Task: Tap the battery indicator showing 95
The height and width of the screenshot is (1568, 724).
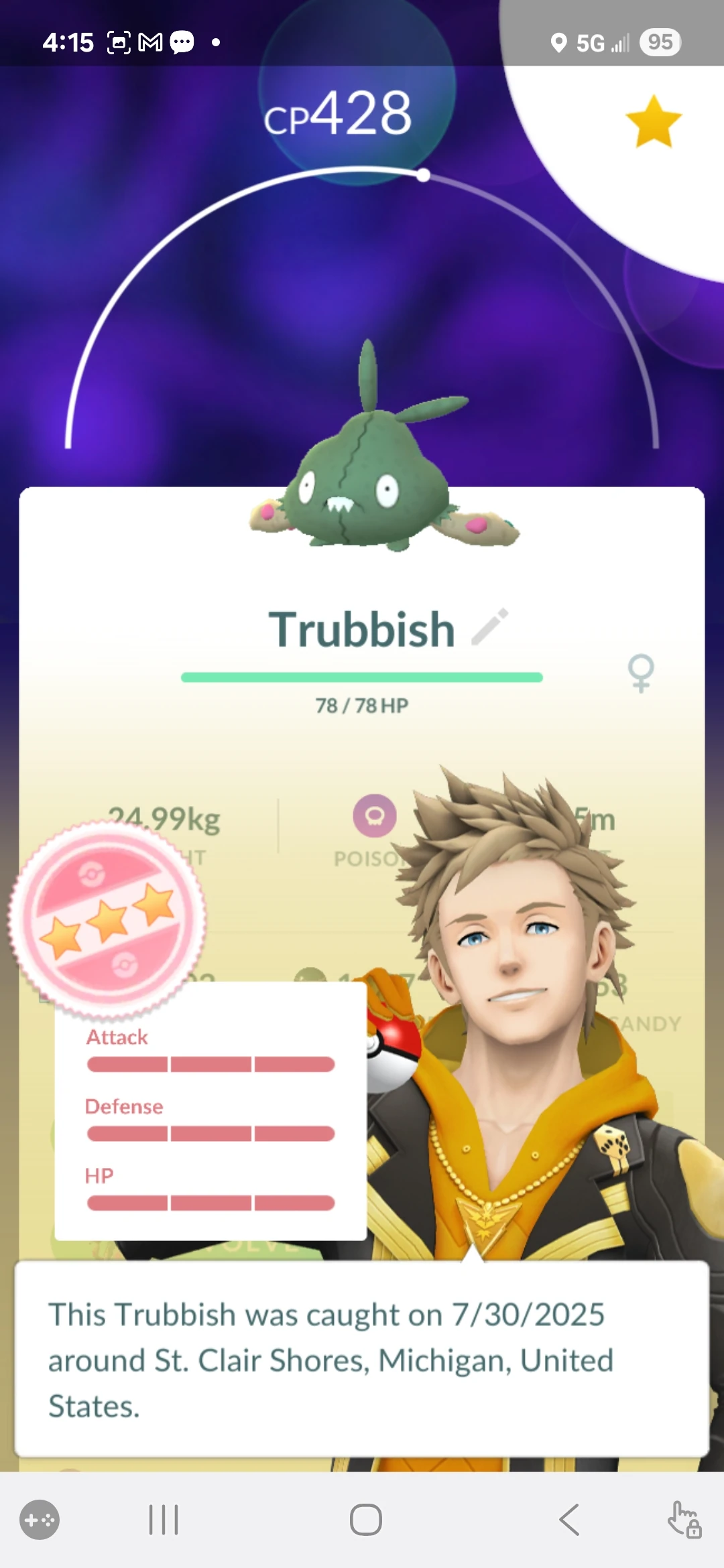Action: (659, 42)
